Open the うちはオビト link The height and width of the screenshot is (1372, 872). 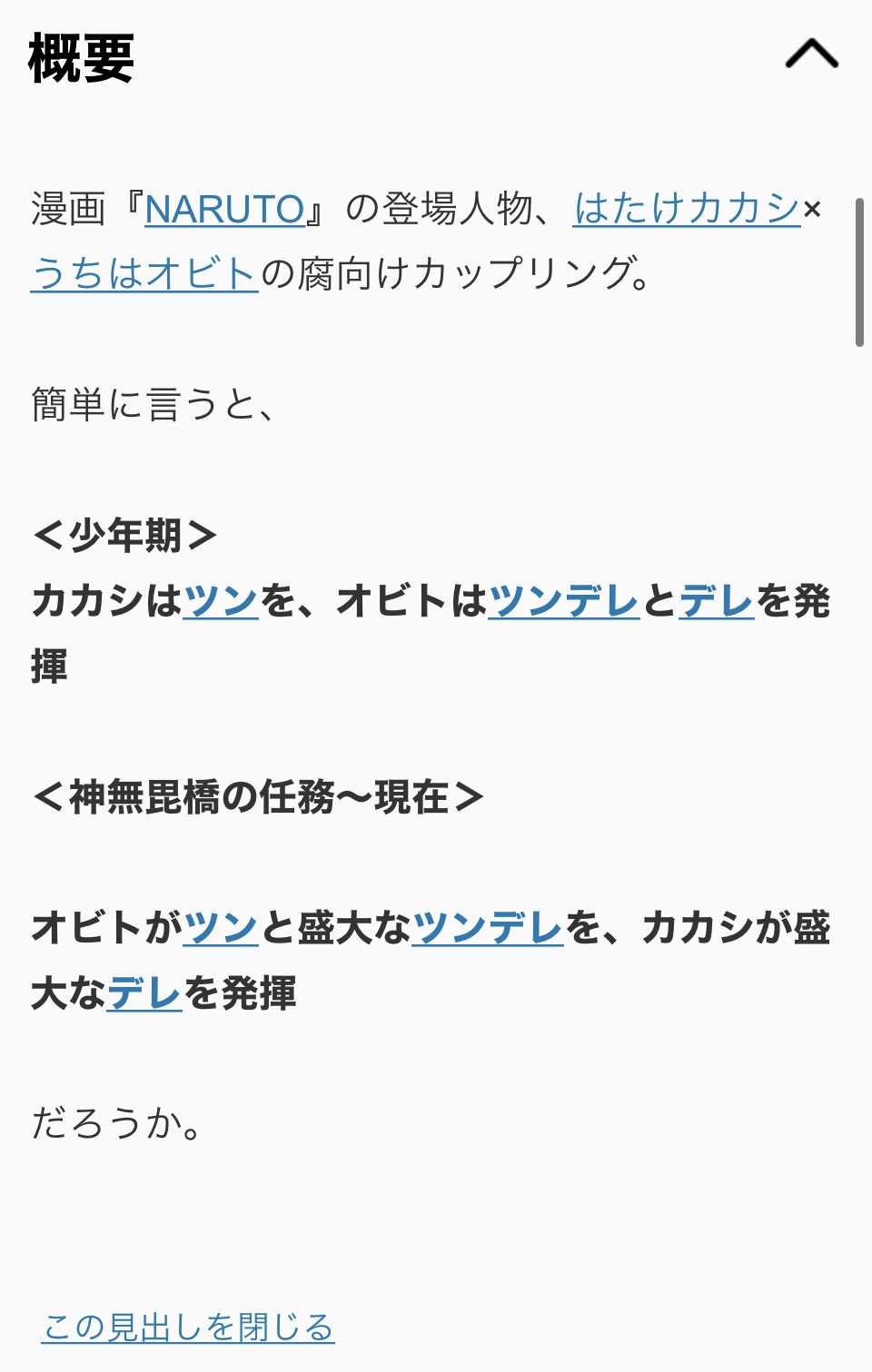[x=144, y=273]
